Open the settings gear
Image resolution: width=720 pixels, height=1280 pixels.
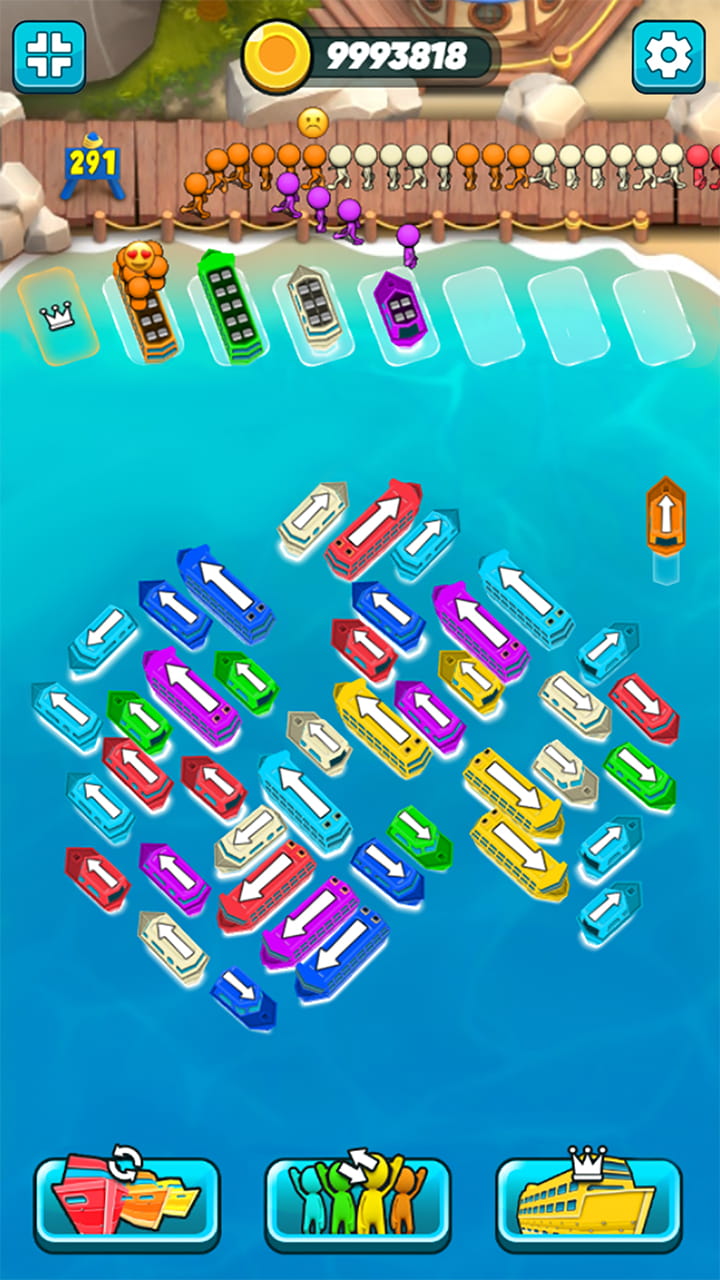pos(668,57)
